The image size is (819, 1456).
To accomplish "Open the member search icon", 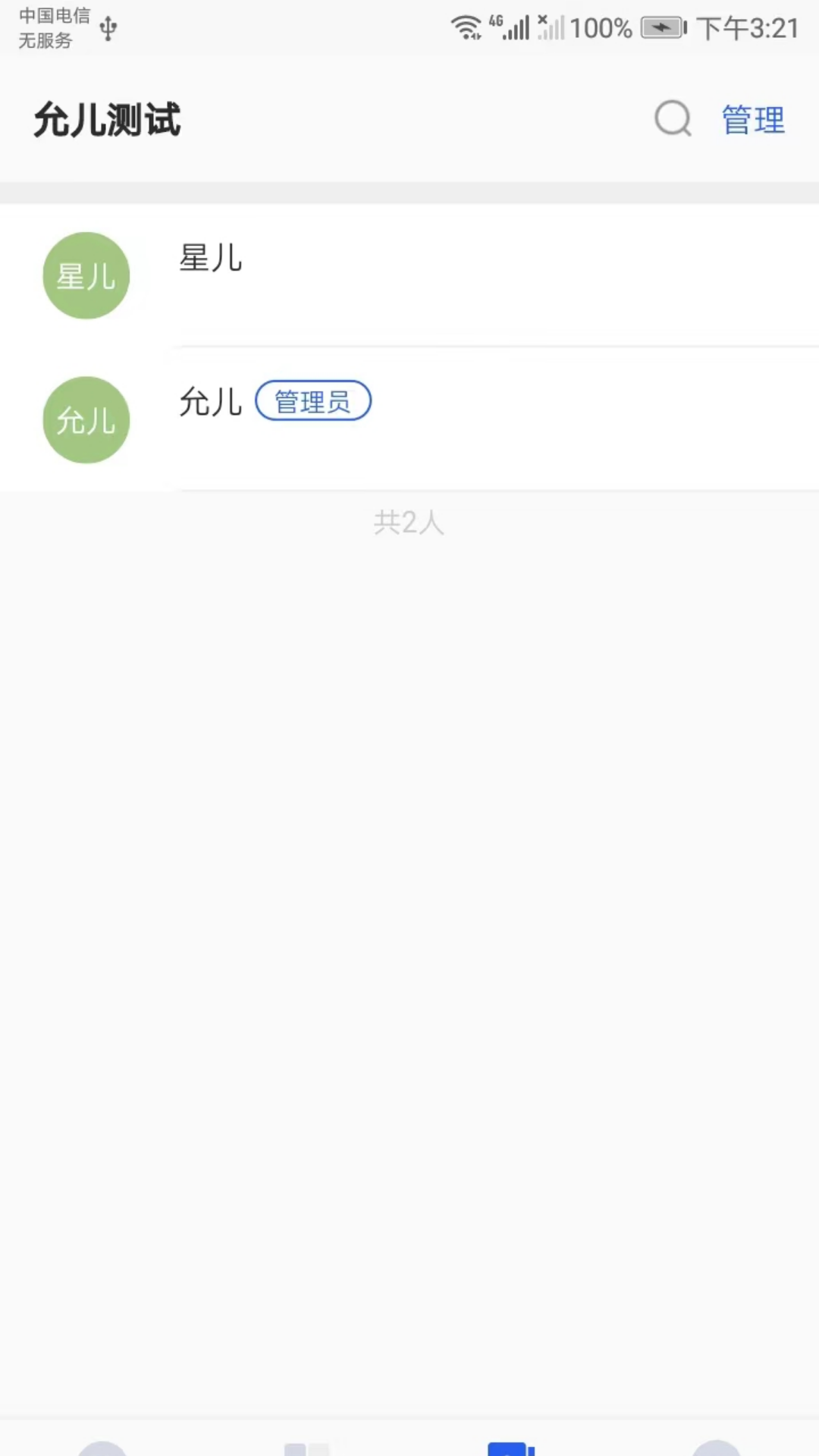I will tap(673, 119).
